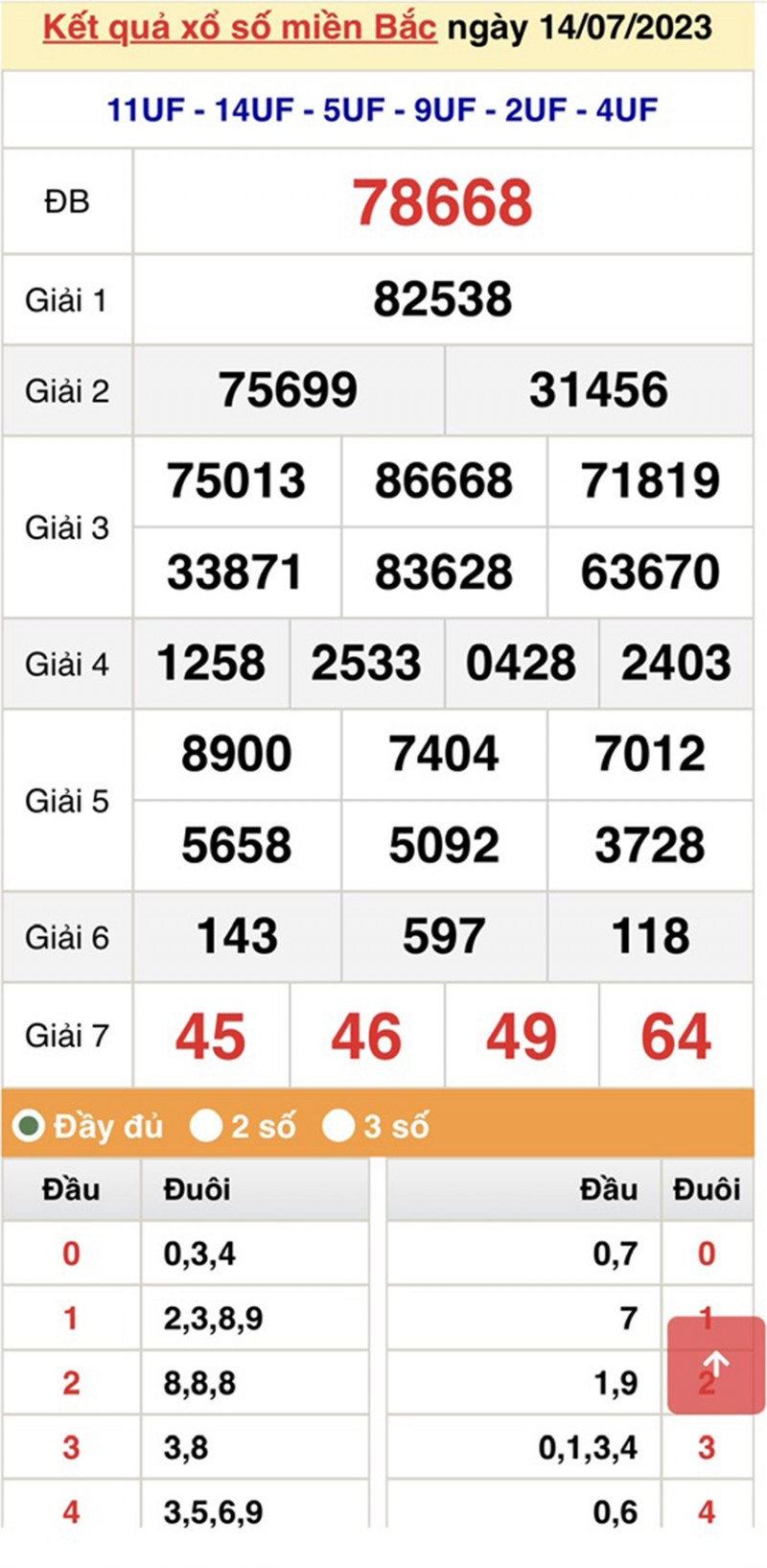
Task: Select the 2 số display option
Action: click(x=206, y=1125)
